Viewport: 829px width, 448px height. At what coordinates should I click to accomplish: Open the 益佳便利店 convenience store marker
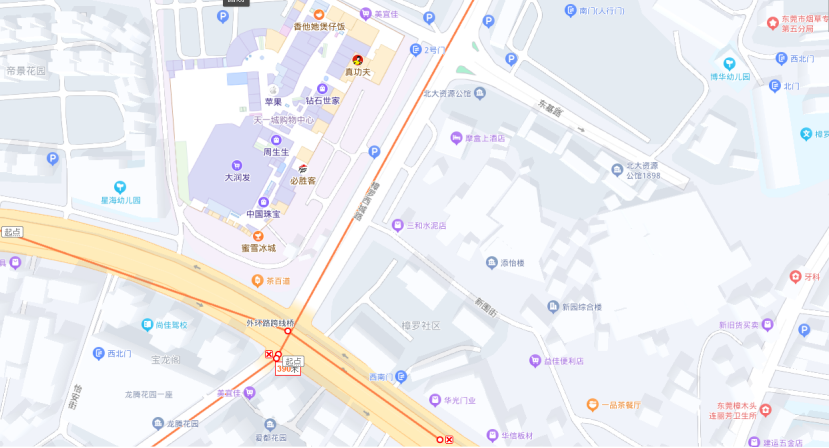(535, 360)
